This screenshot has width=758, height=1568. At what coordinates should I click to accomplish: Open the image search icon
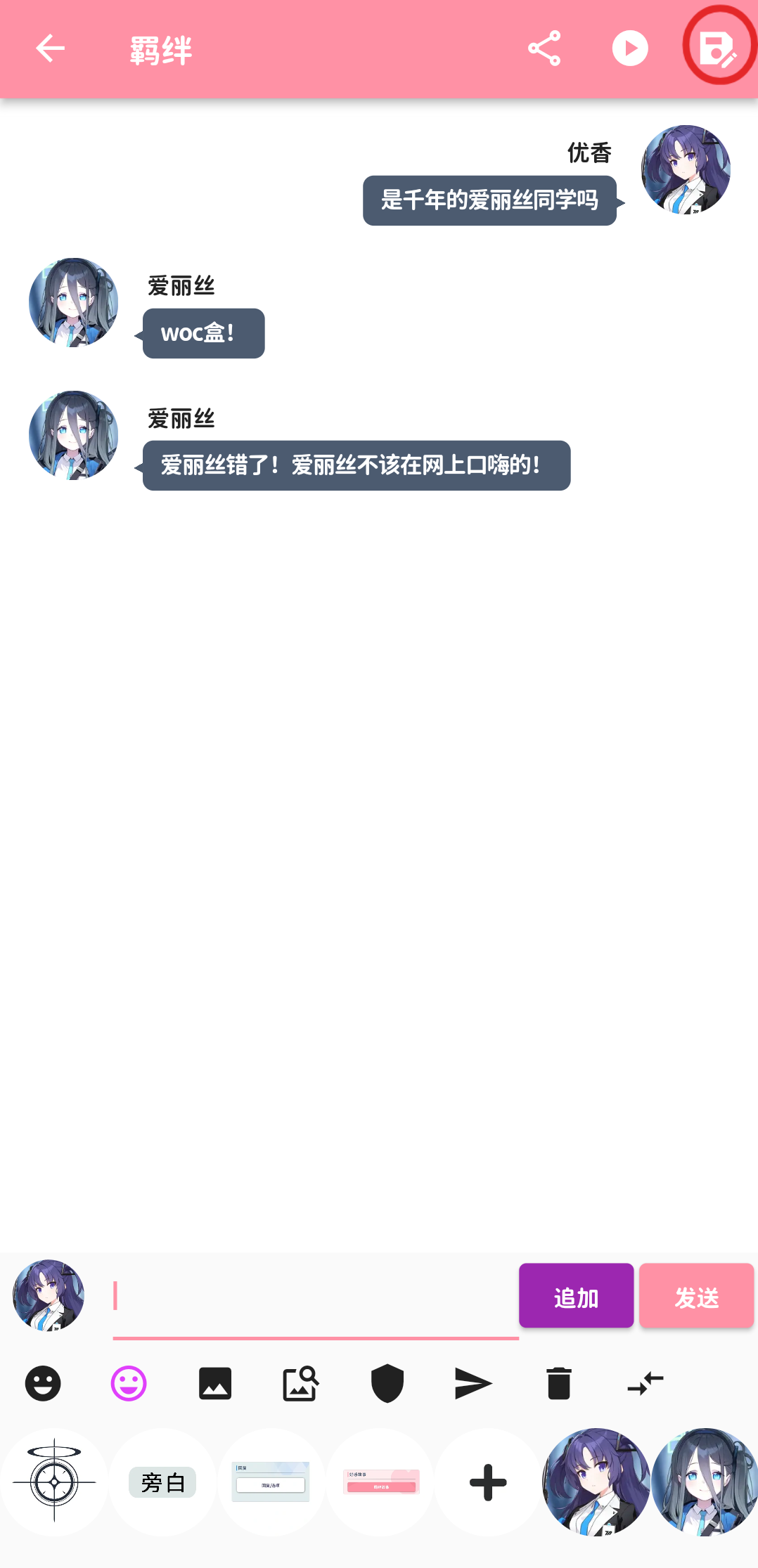tap(301, 1383)
